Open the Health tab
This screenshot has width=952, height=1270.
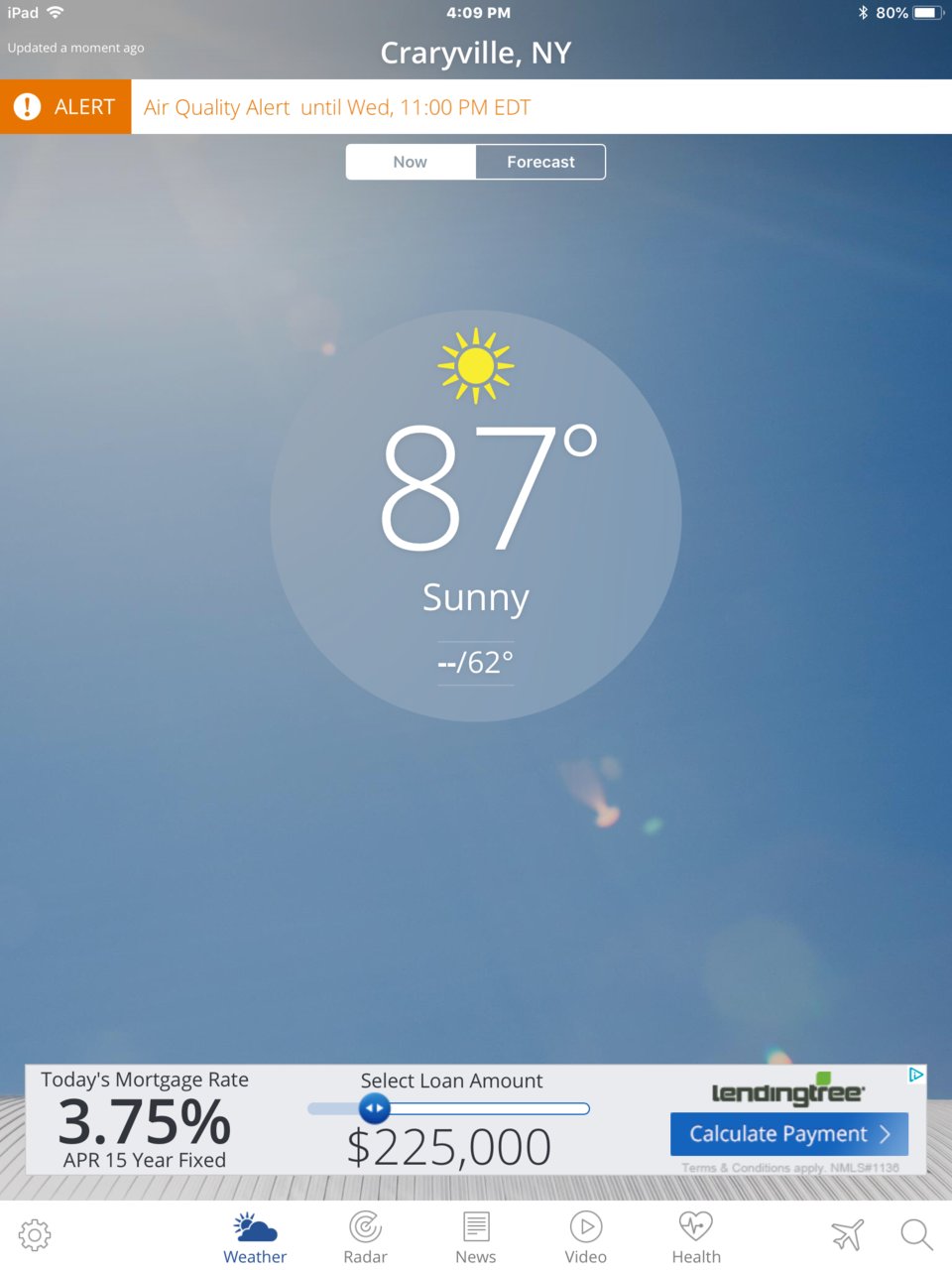pos(696,1237)
